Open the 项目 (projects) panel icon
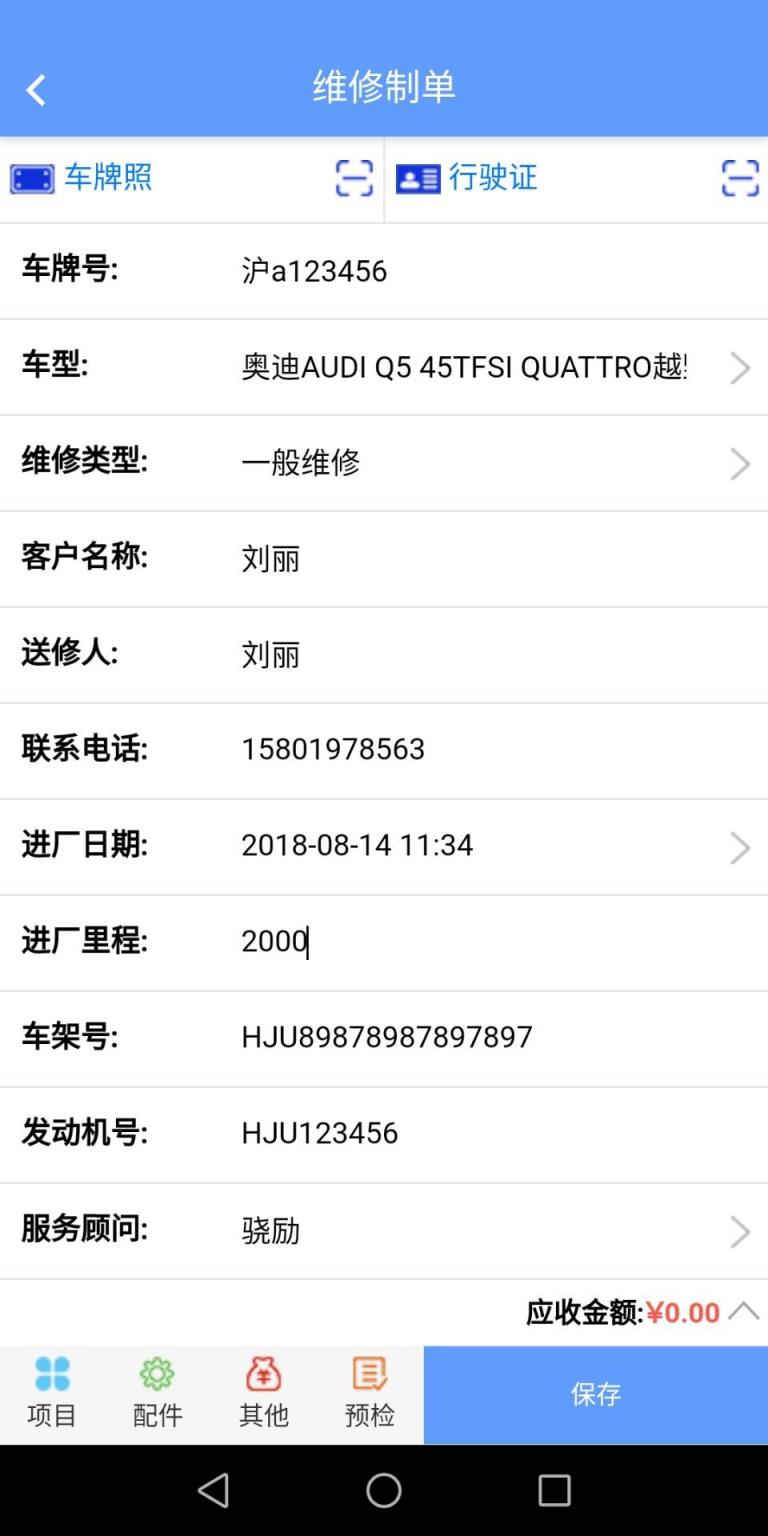 pyautogui.click(x=51, y=1374)
